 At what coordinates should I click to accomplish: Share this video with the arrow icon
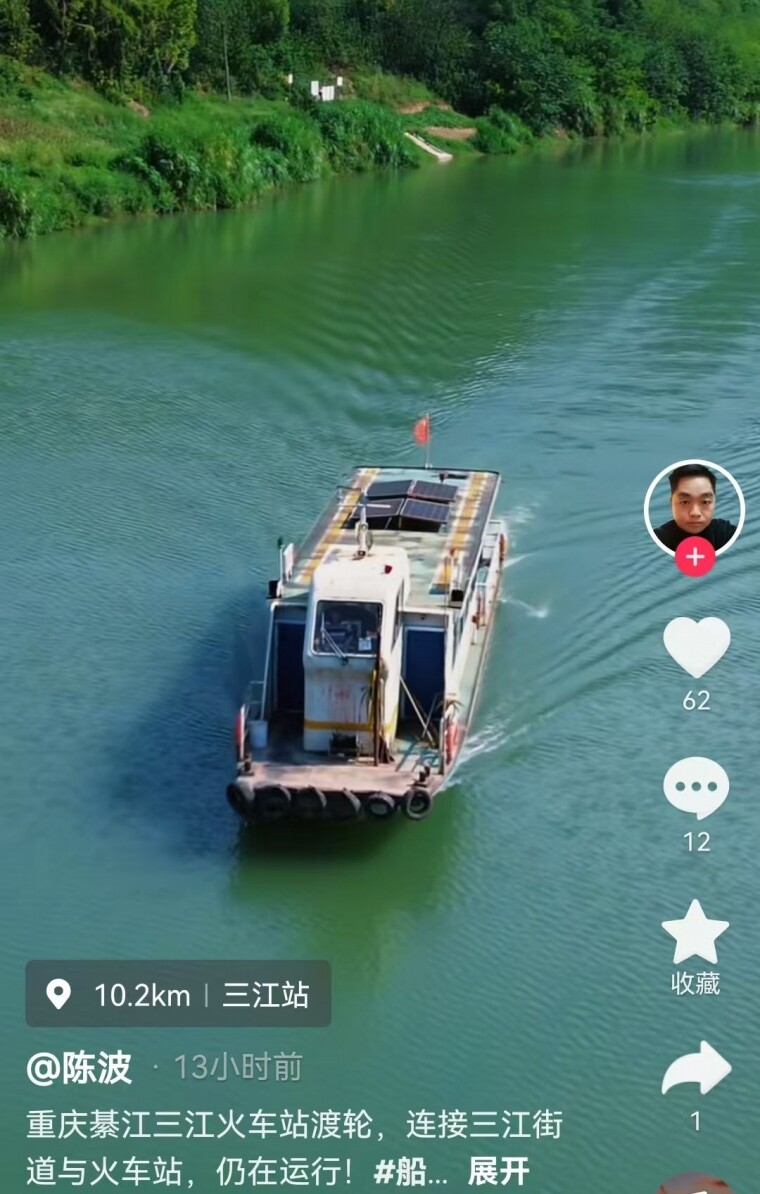tap(696, 1069)
